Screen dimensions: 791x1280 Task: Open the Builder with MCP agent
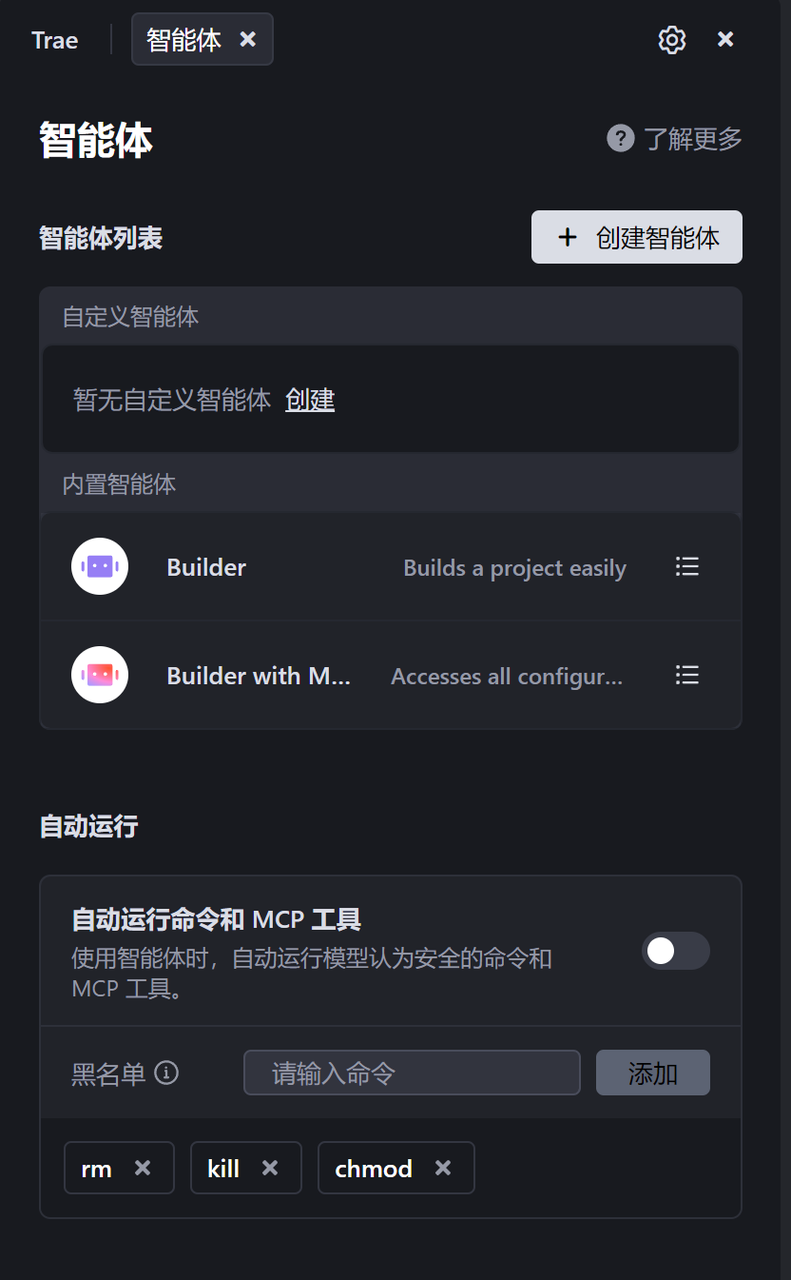coord(258,676)
